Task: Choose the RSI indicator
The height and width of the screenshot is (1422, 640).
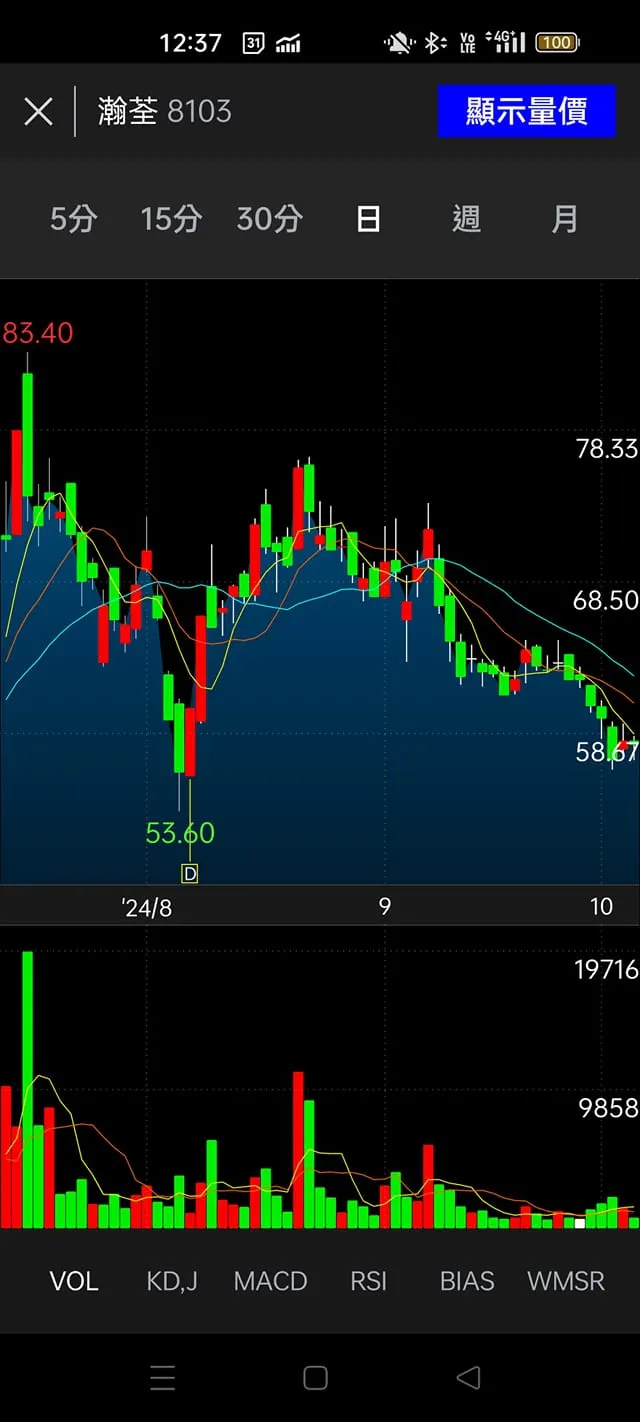Action: coord(368,1281)
